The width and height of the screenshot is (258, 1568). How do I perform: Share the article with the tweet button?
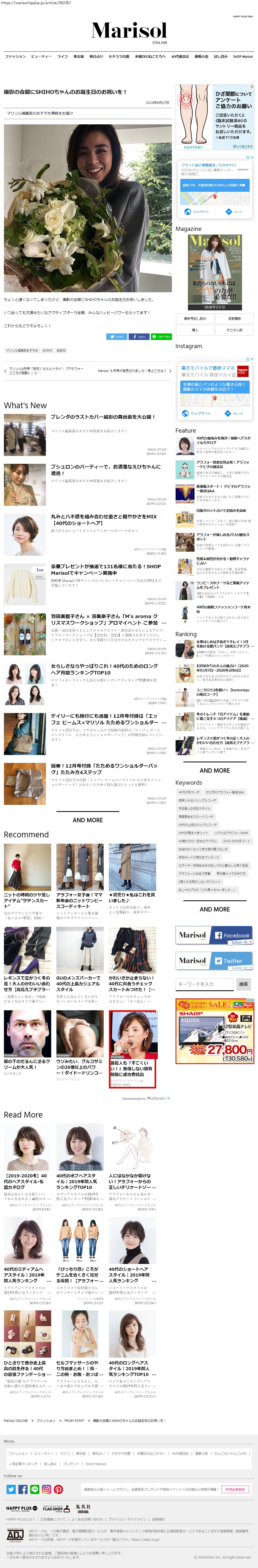[116, 337]
